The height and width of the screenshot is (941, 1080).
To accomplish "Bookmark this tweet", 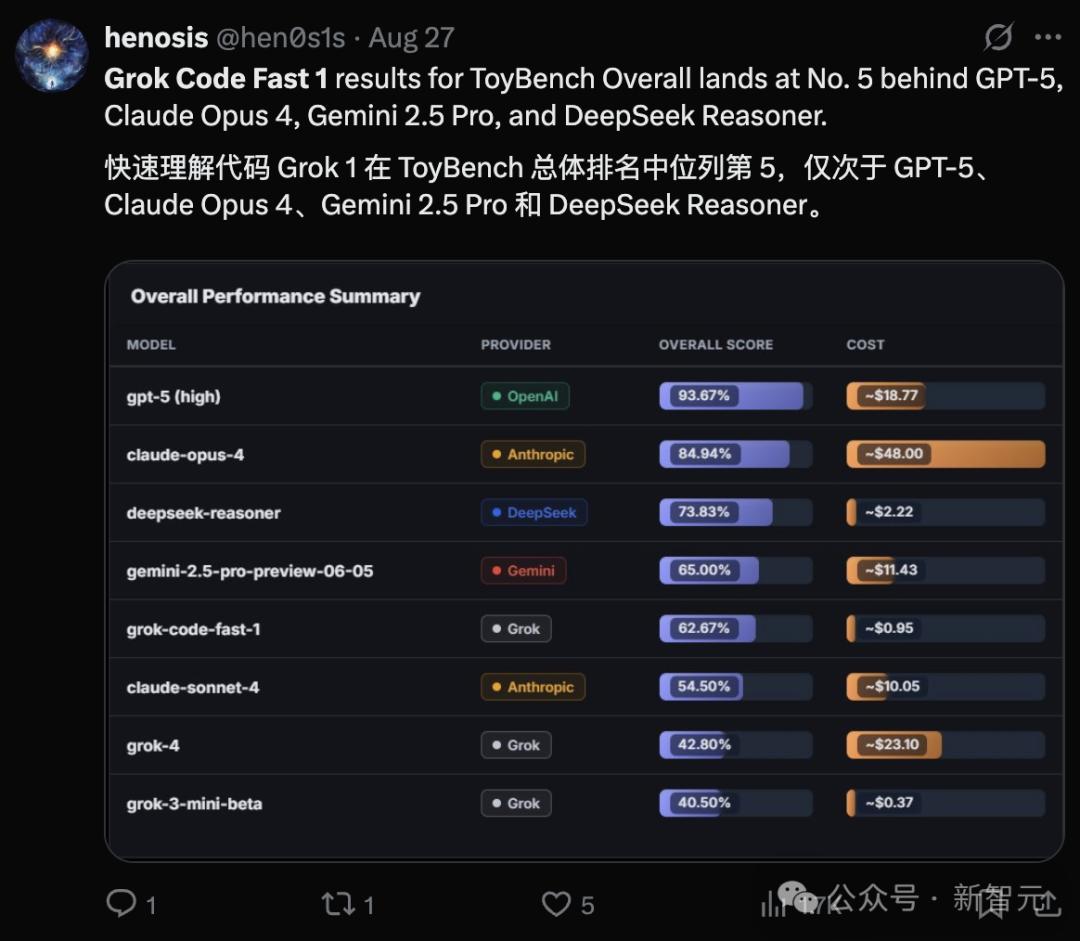I will click(x=992, y=903).
